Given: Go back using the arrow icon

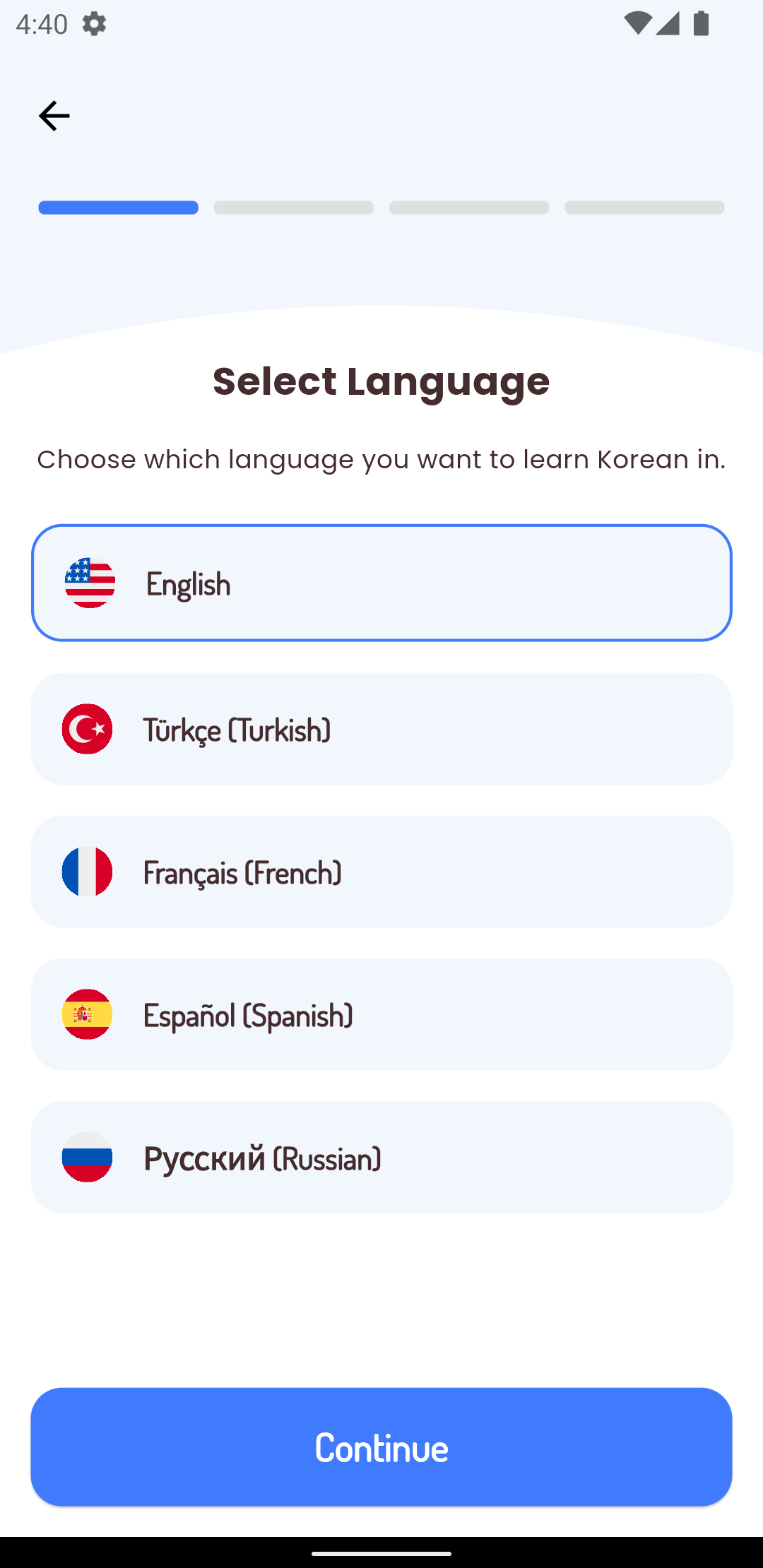Looking at the screenshot, I should click(x=54, y=116).
